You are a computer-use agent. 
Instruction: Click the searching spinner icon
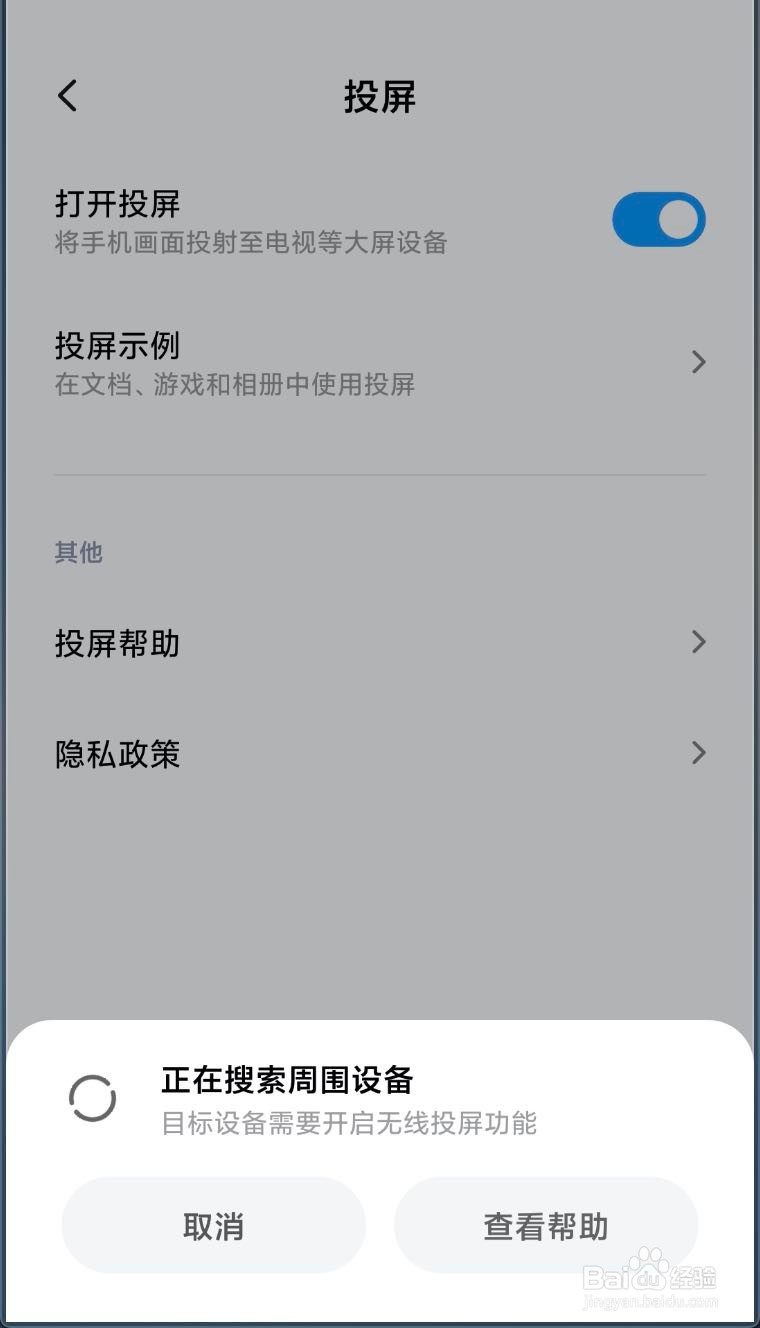point(92,1097)
